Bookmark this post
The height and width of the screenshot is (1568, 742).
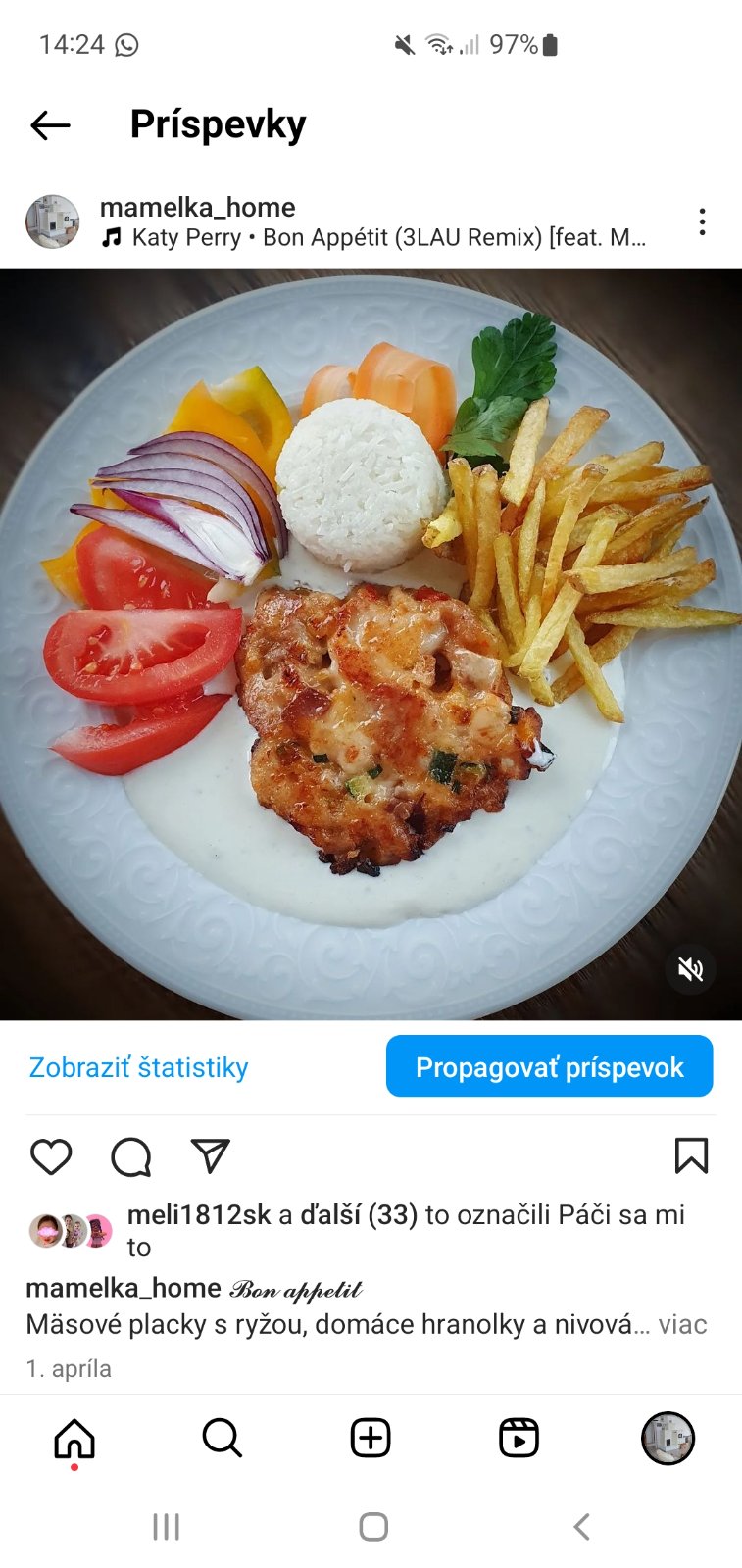coord(691,1156)
